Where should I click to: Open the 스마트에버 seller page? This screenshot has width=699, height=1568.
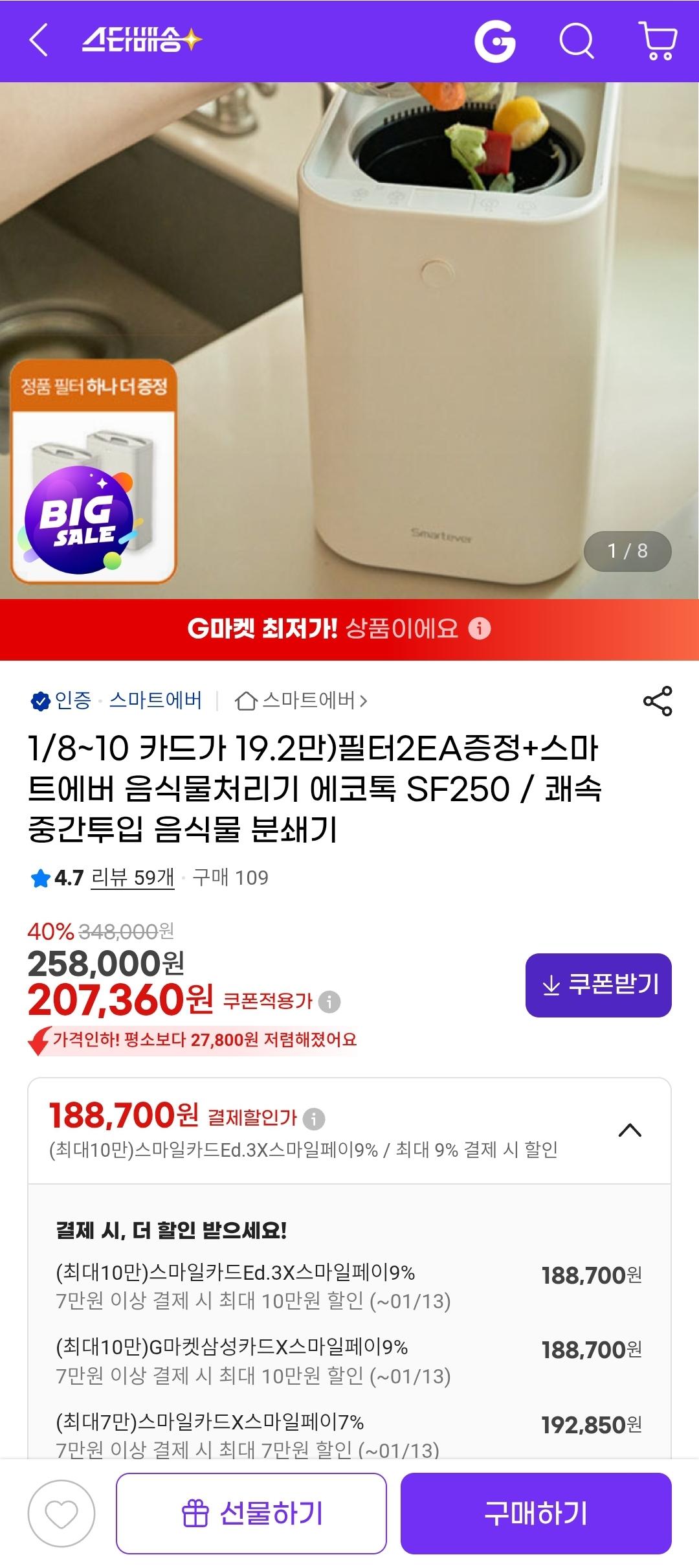(311, 701)
